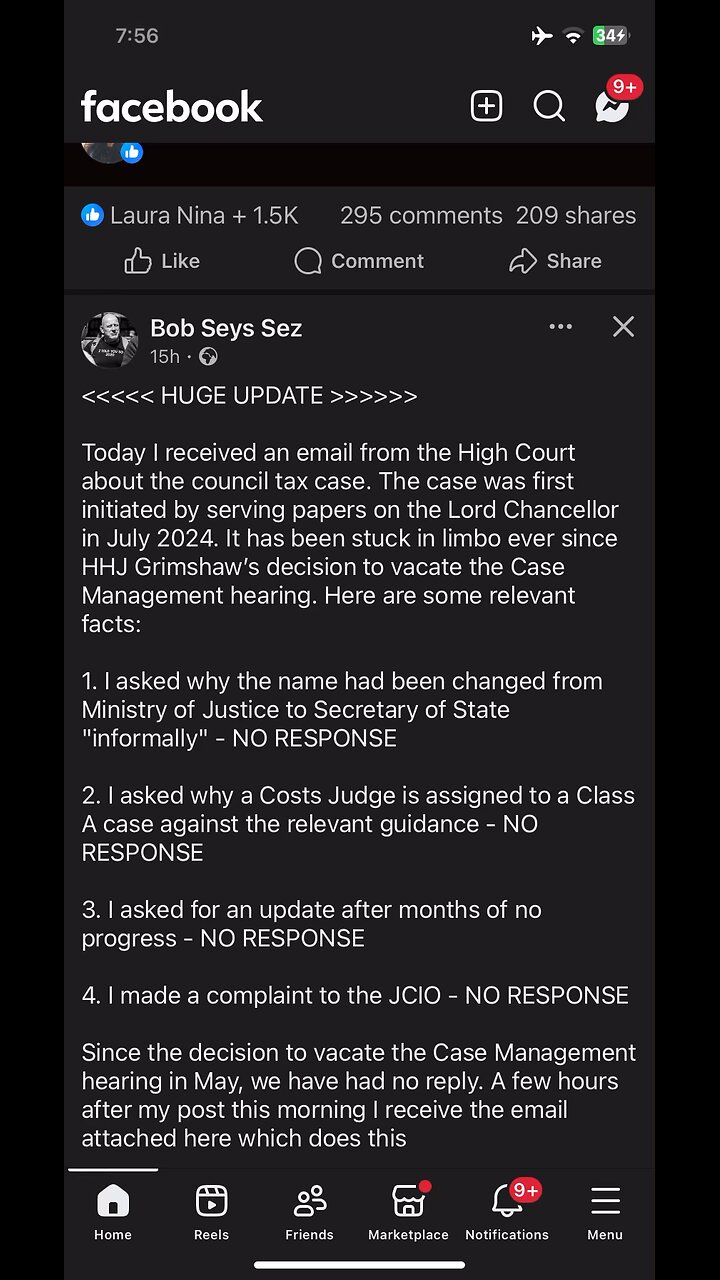Image resolution: width=720 pixels, height=1280 pixels.
Task: Open Messenger chats
Action: [x=611, y=106]
